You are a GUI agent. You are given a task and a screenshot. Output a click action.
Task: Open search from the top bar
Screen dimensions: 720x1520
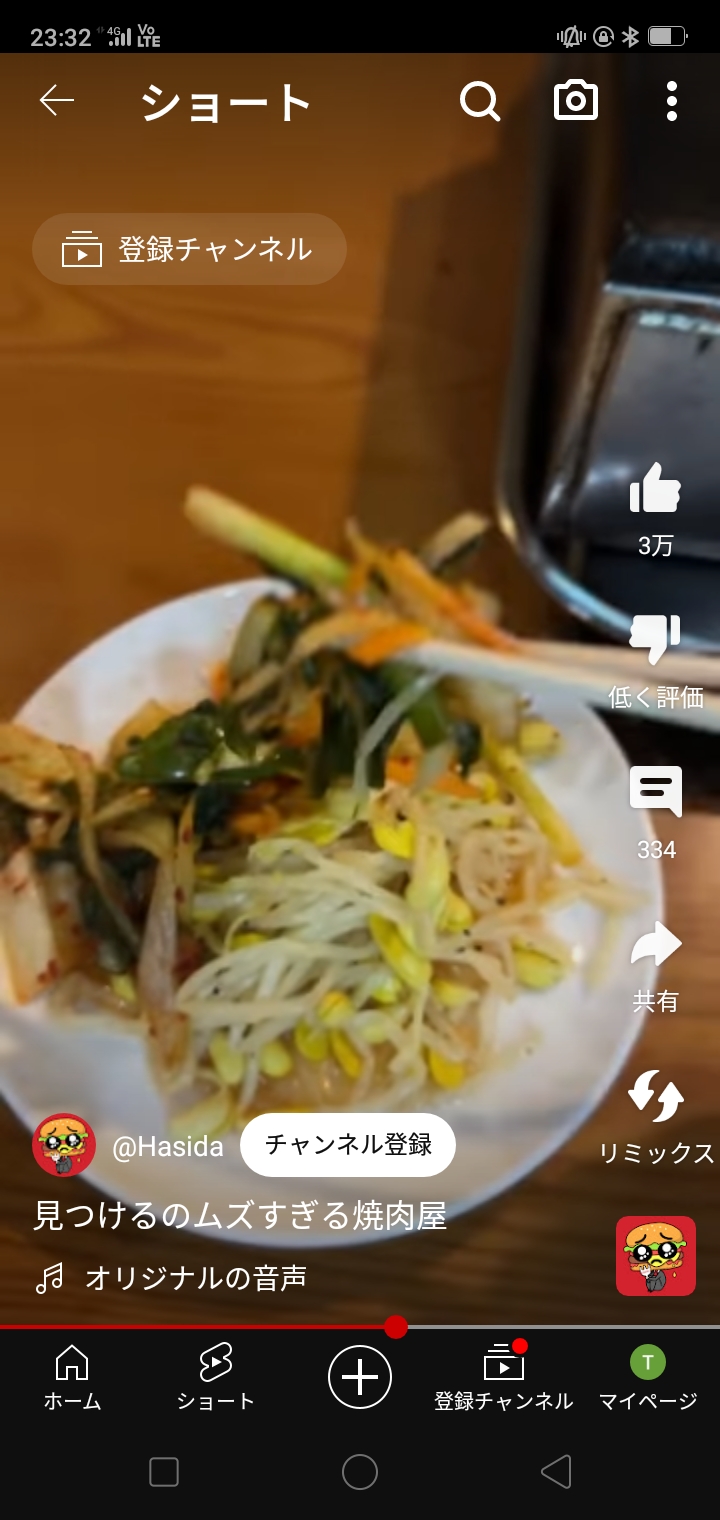pos(480,101)
